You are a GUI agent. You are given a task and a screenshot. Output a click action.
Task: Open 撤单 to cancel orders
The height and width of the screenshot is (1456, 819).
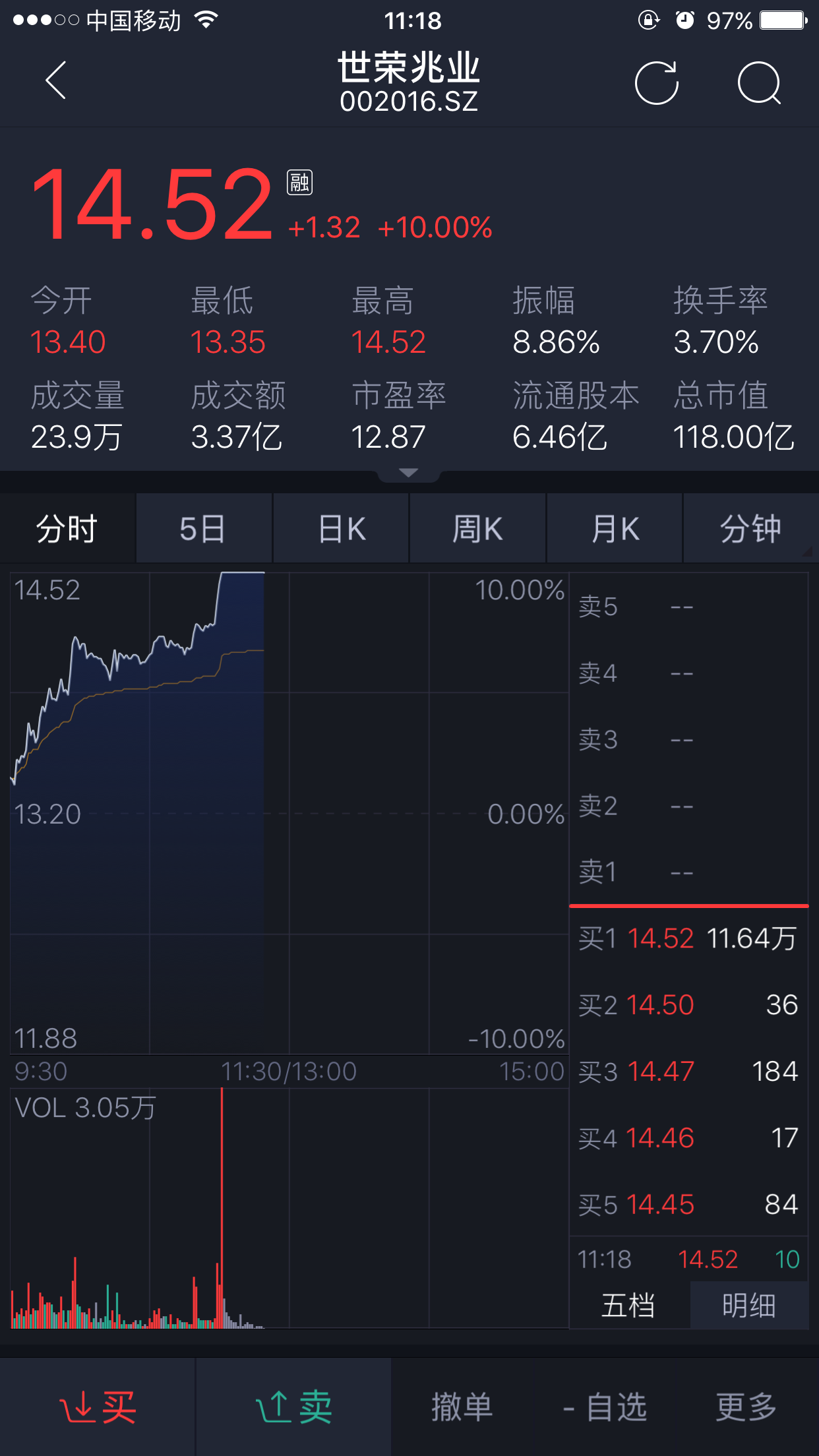point(462,1407)
